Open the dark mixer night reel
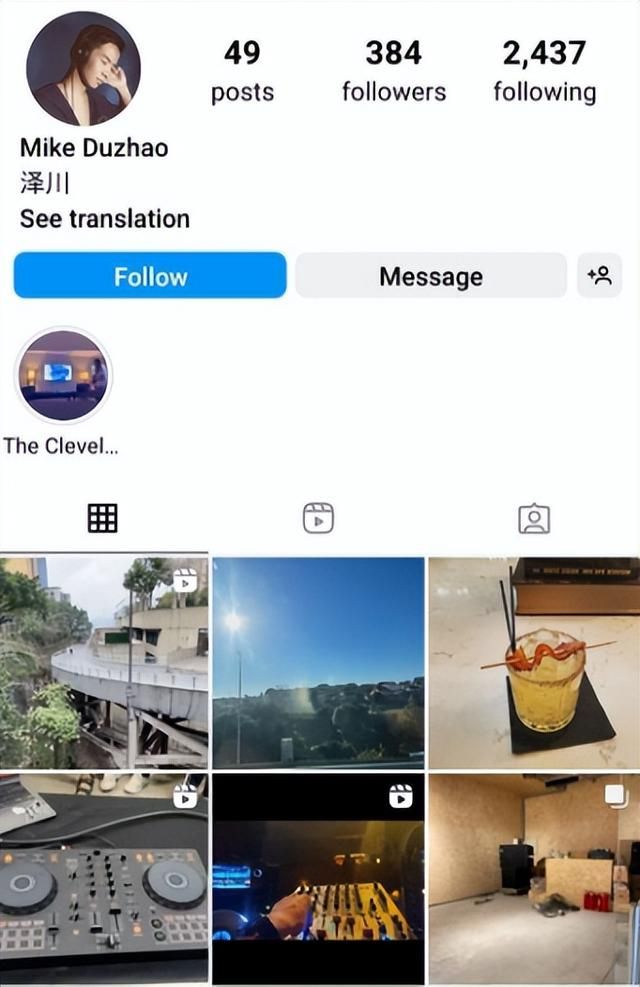This screenshot has width=640, height=987. (318, 876)
